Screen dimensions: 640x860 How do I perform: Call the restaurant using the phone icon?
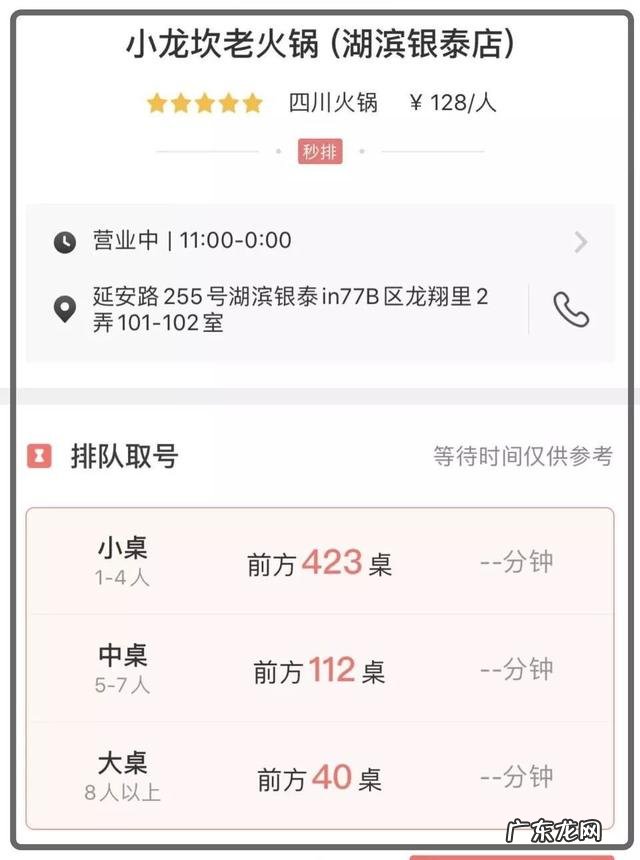click(571, 310)
